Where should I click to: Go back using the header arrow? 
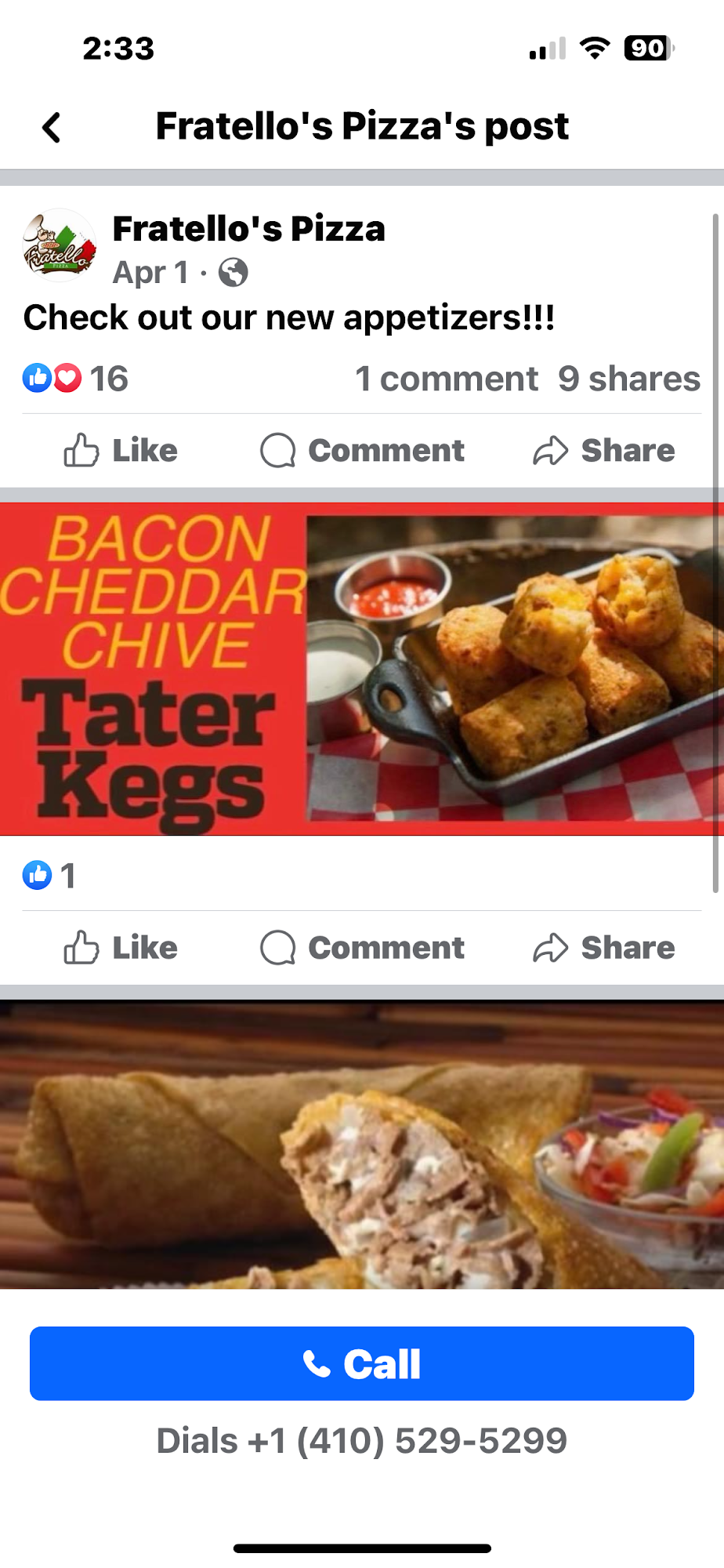coord(52,127)
